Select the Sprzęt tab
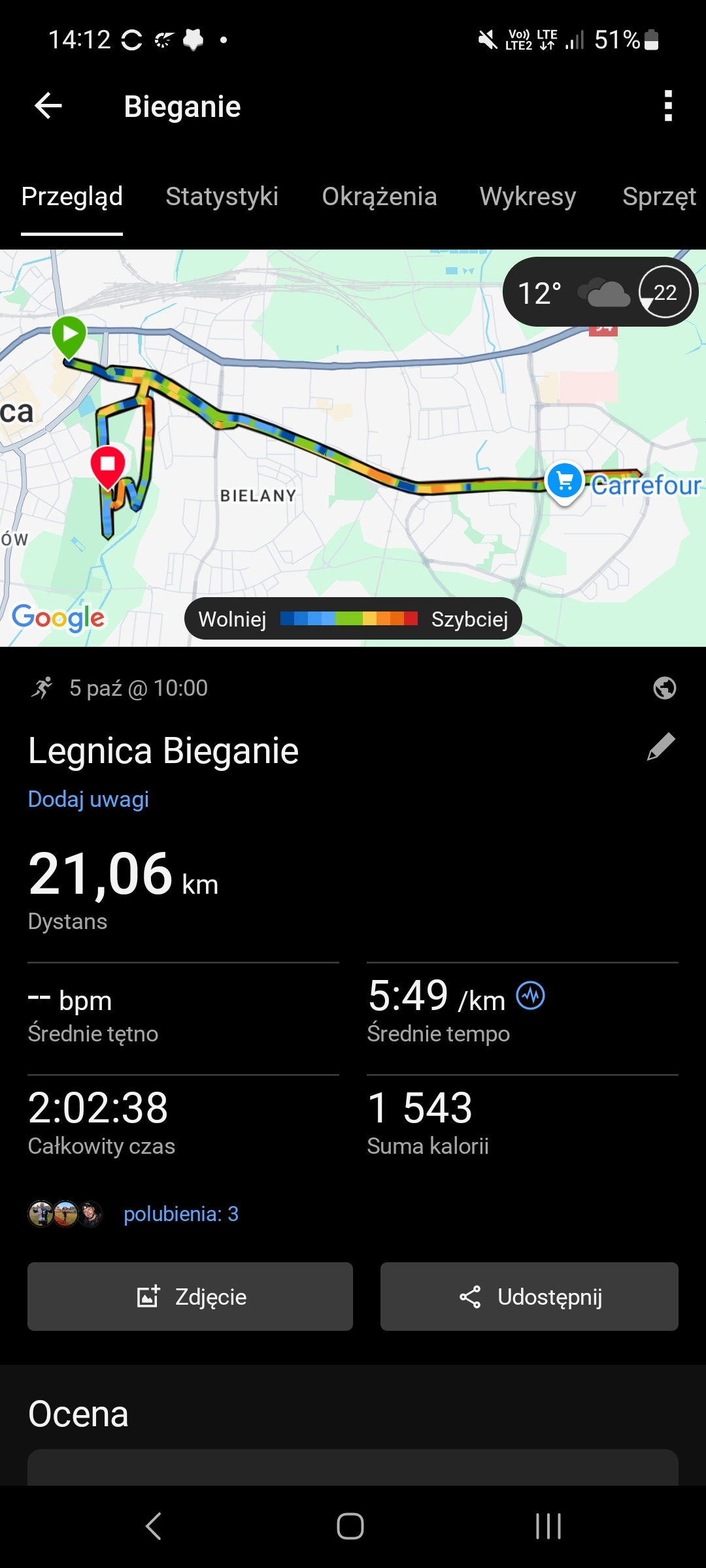Image resolution: width=706 pixels, height=1568 pixels. pyautogui.click(x=659, y=197)
